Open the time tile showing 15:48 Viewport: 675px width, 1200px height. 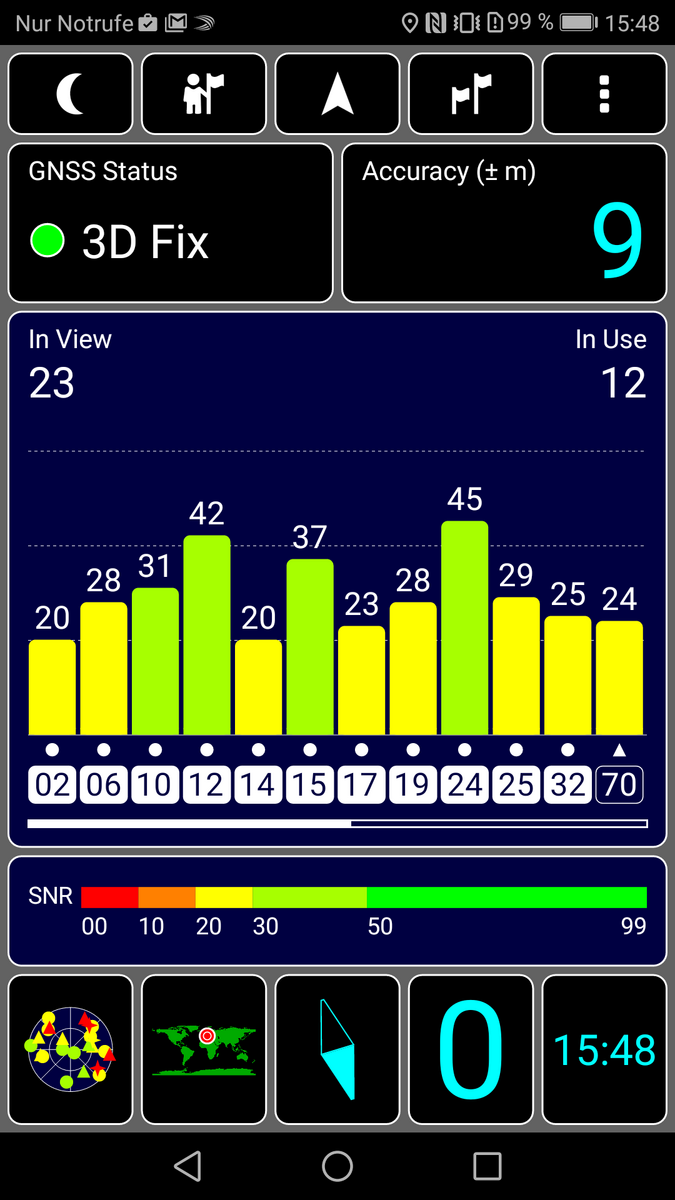(x=604, y=1049)
